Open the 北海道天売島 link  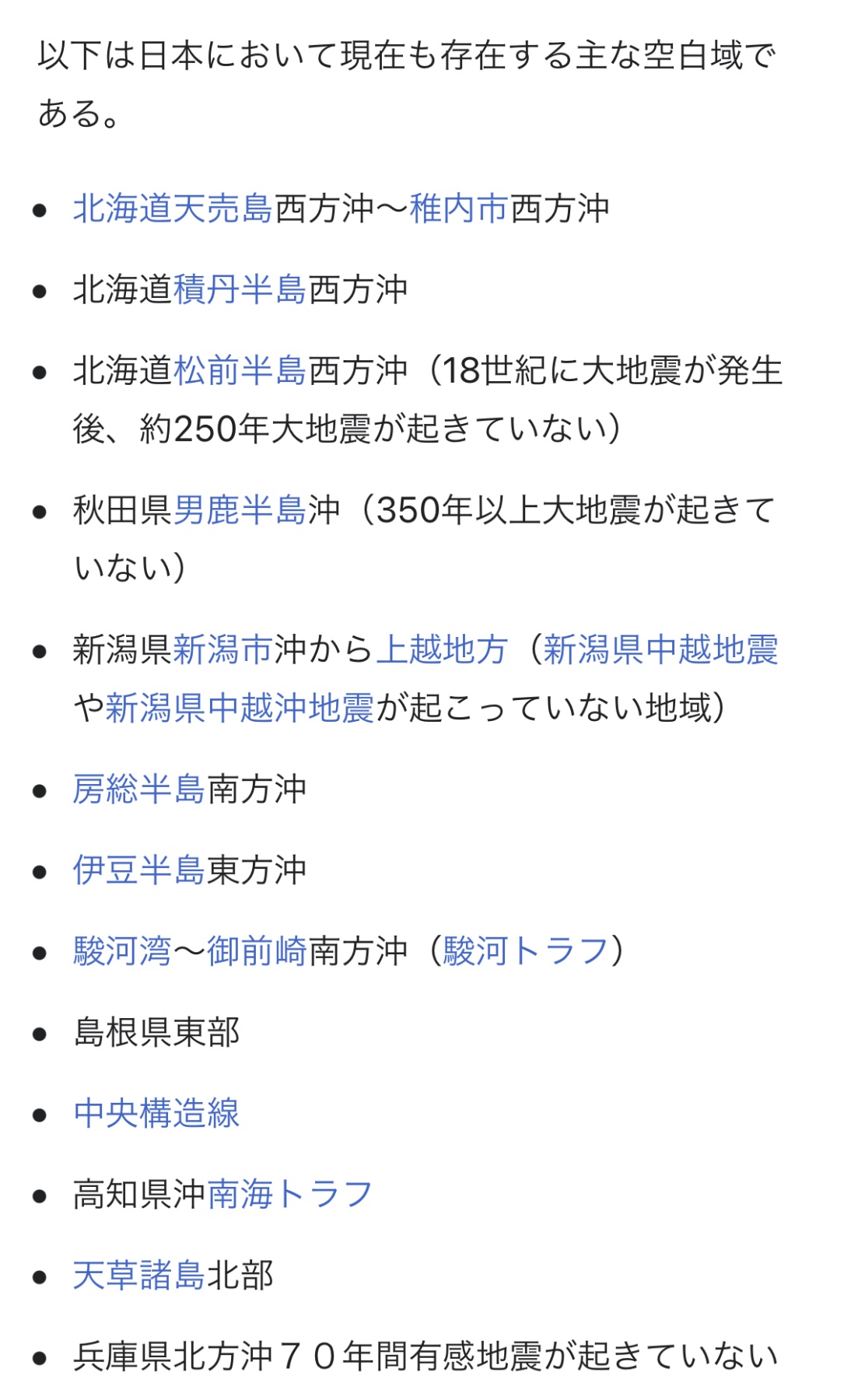point(173,208)
